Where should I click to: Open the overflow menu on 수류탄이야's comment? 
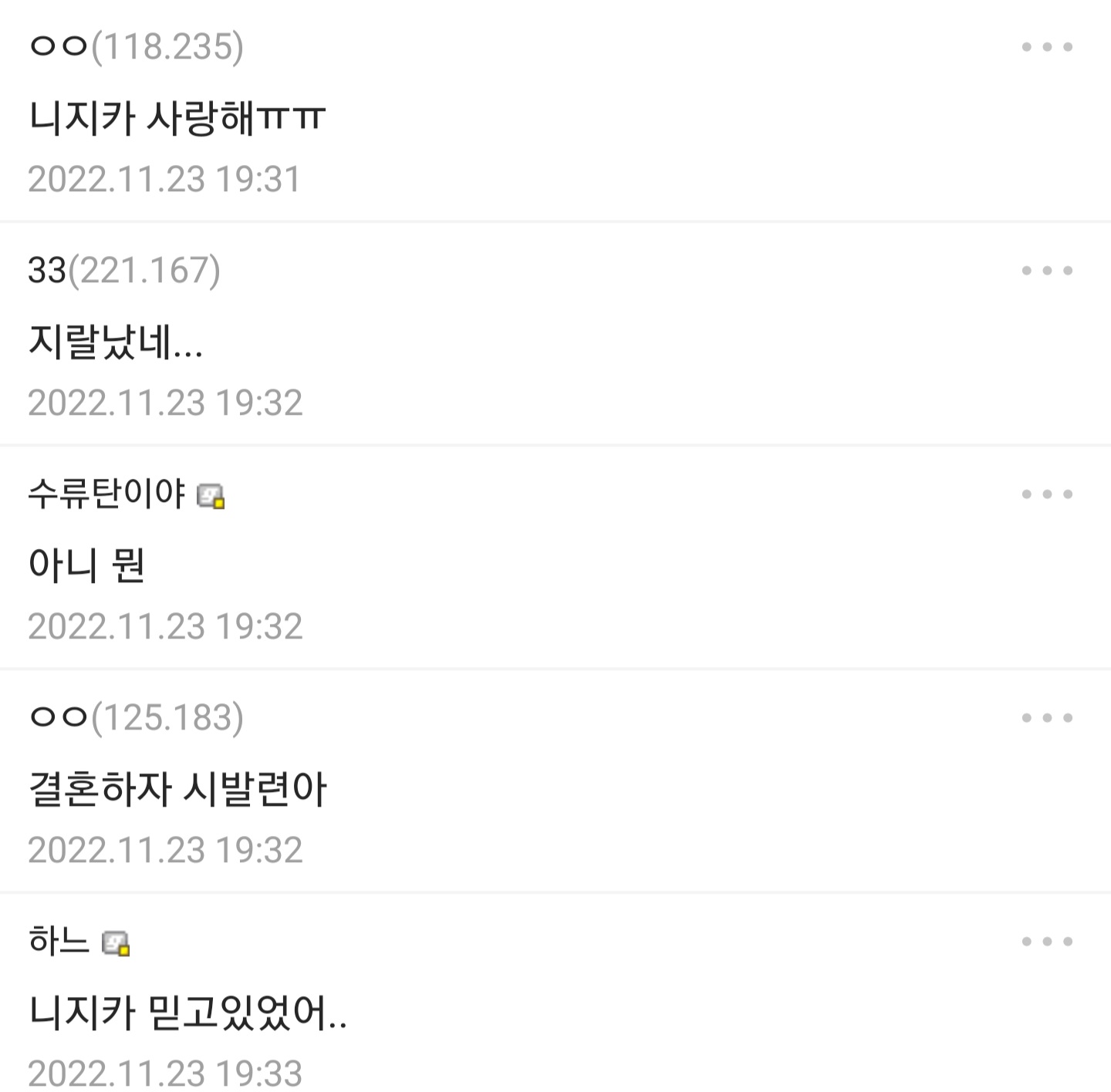point(1046,494)
